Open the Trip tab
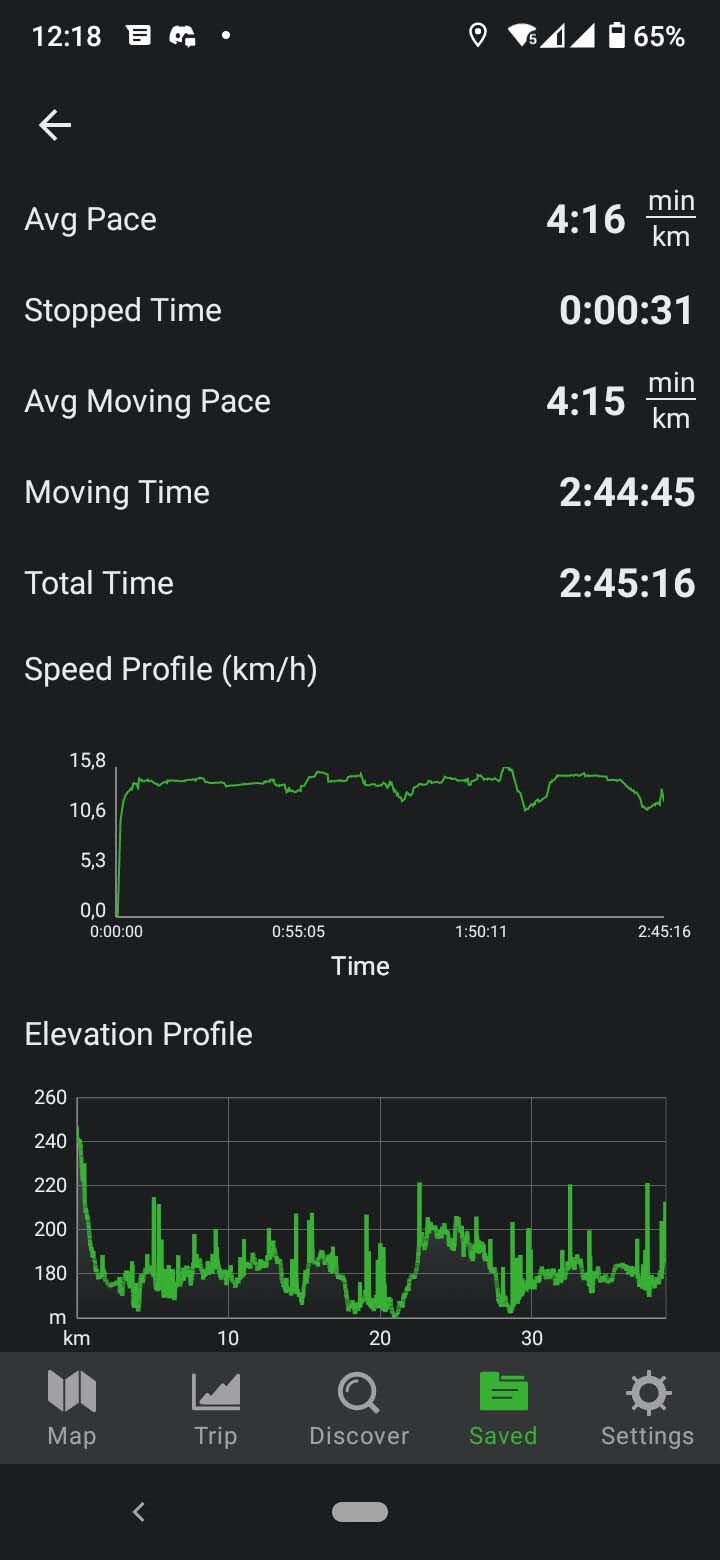Screen dimensions: 720x1560 [216, 1409]
